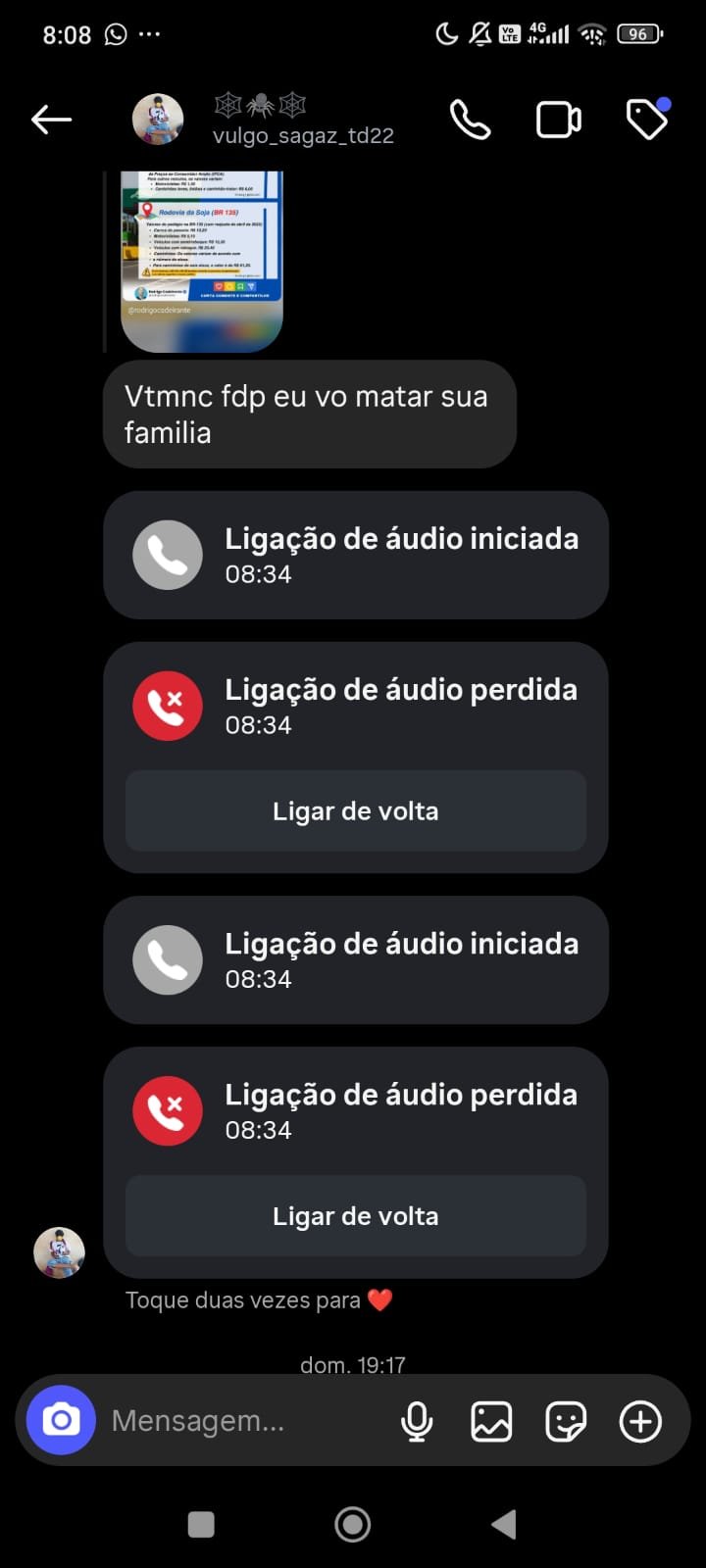Open the sticker picker

click(566, 1421)
